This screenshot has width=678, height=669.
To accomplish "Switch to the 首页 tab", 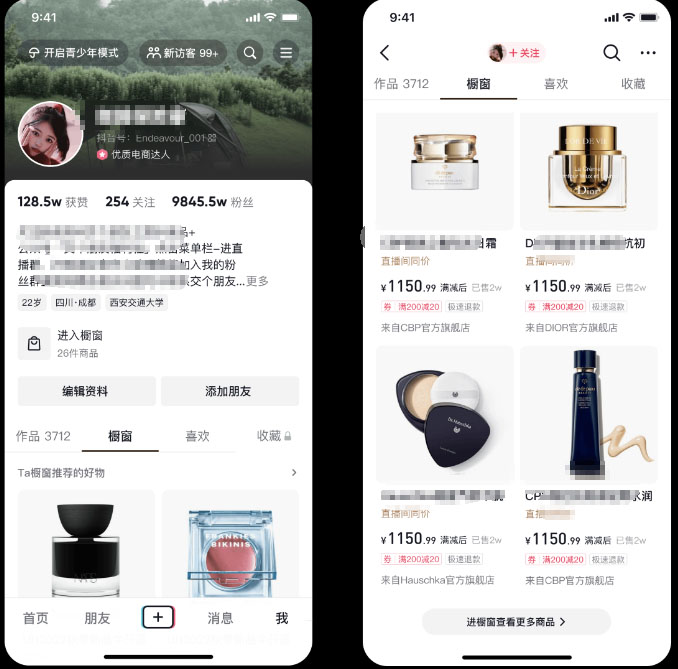I will tap(36, 618).
